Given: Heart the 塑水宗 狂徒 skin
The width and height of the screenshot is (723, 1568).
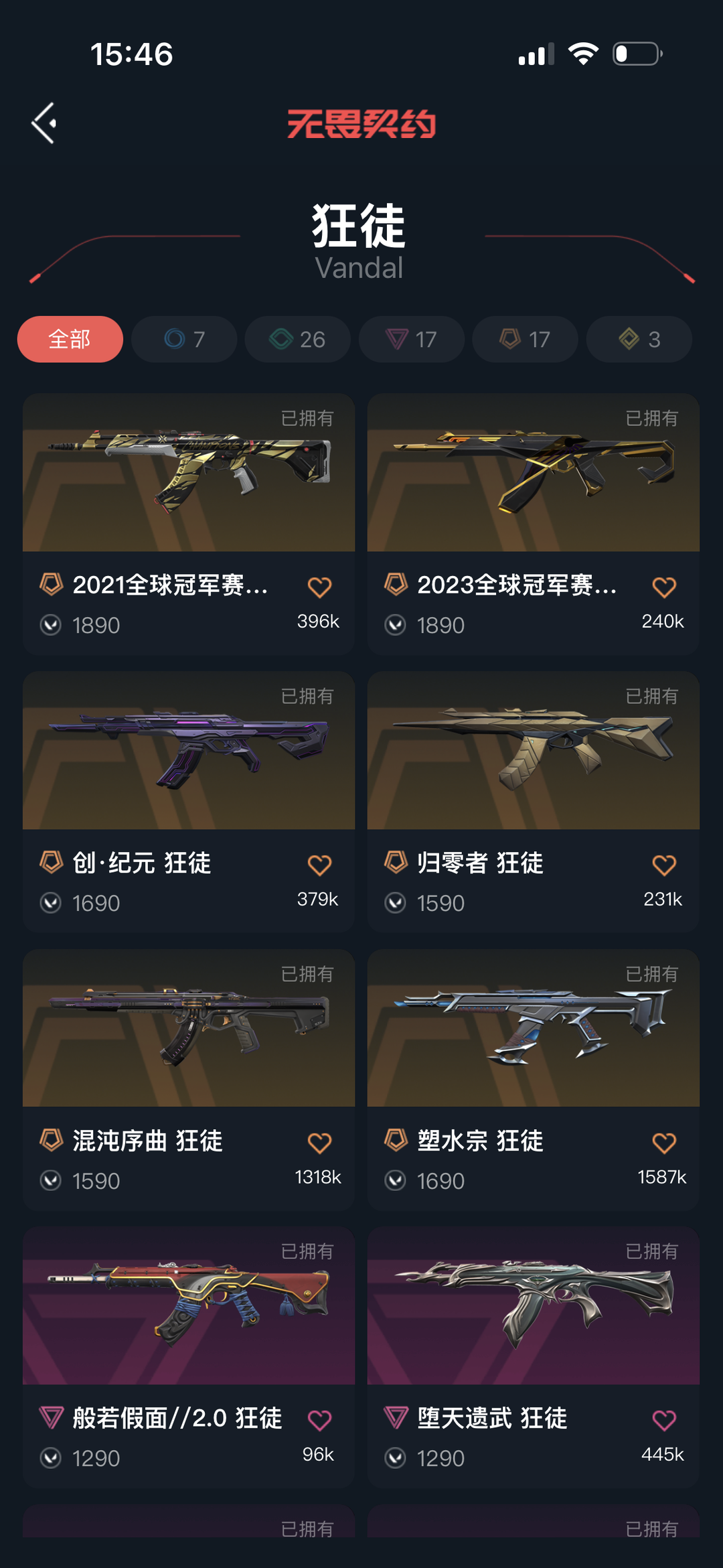Looking at the screenshot, I should 664,1143.
